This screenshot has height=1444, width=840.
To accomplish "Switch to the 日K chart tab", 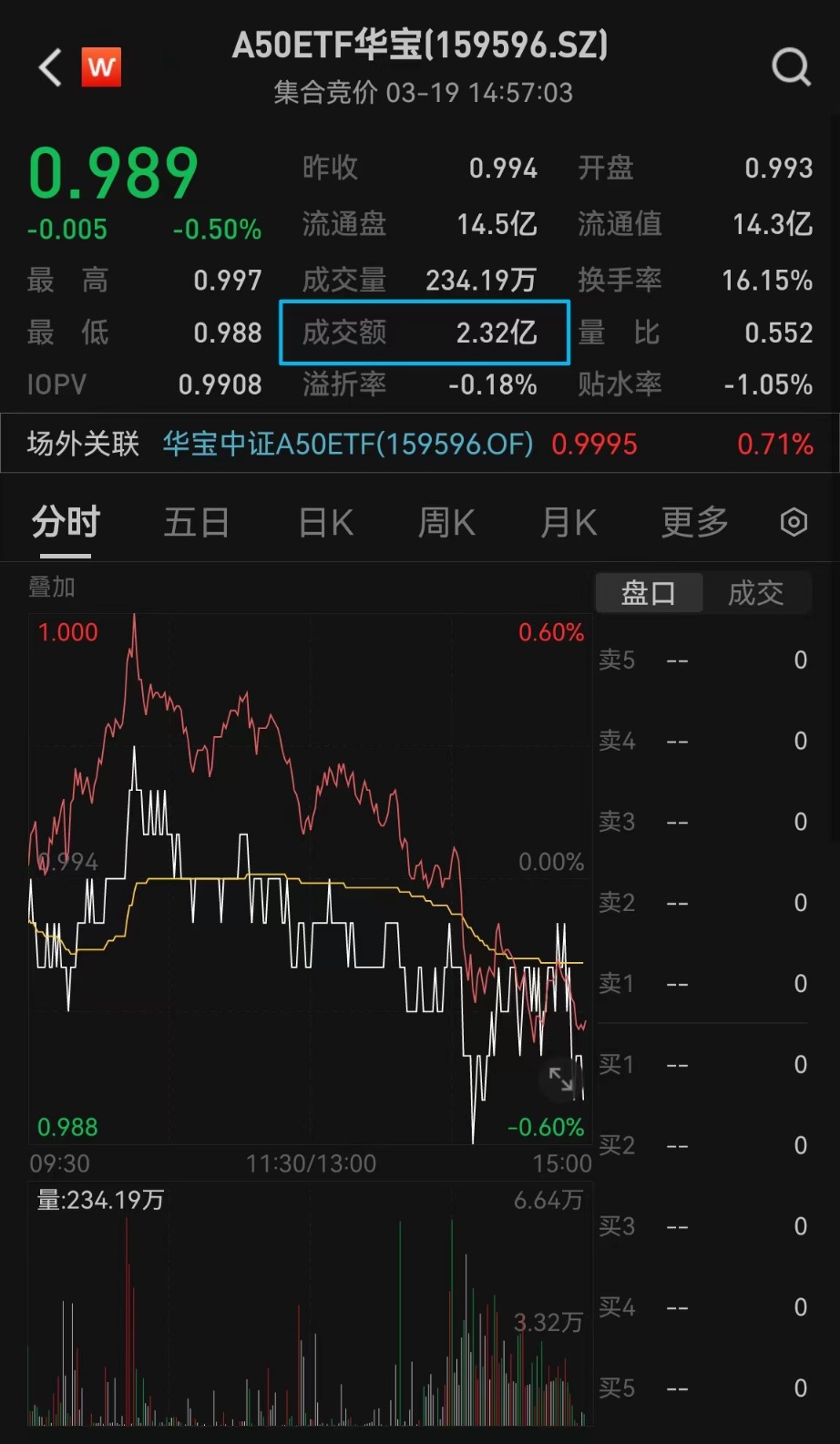I will point(324,521).
